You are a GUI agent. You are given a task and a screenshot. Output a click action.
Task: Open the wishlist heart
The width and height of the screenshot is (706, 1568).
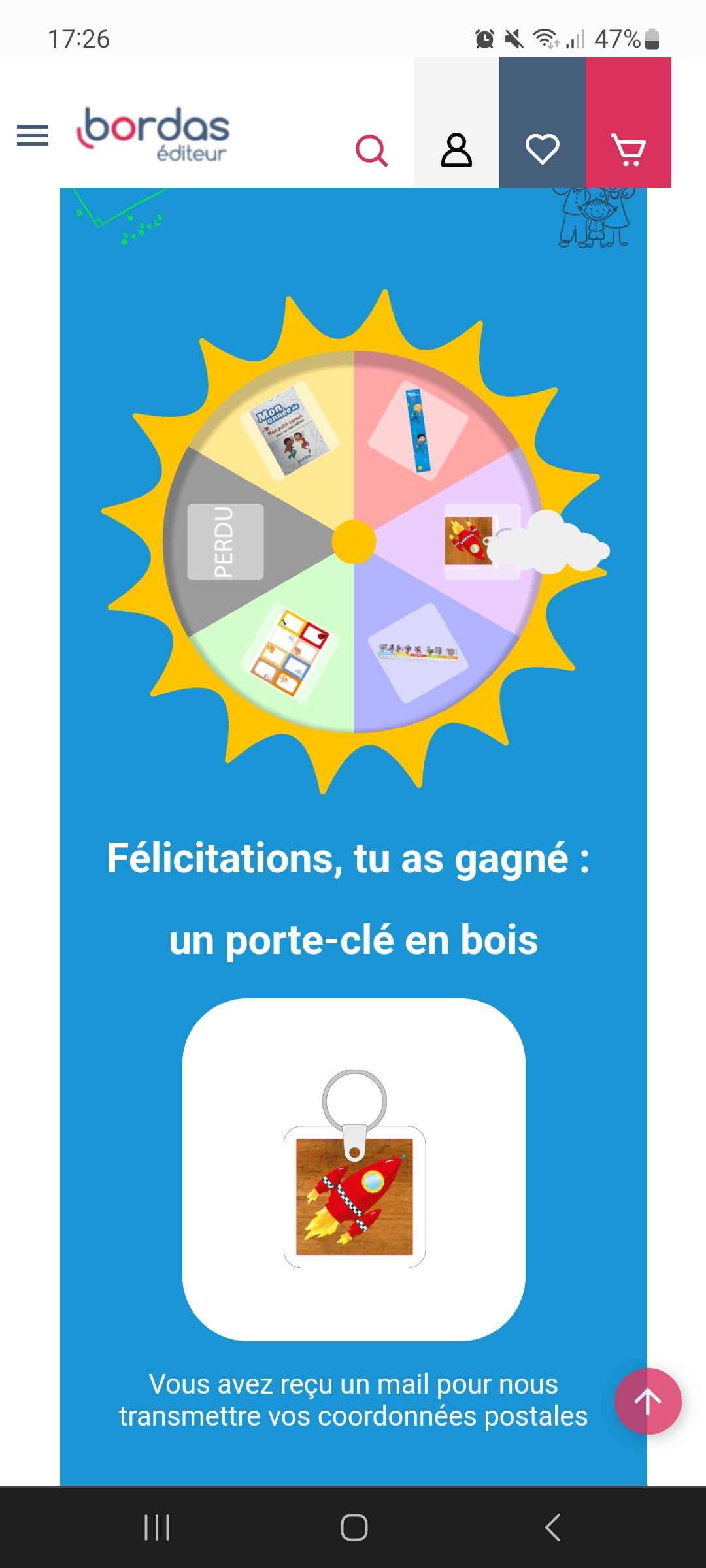[543, 149]
